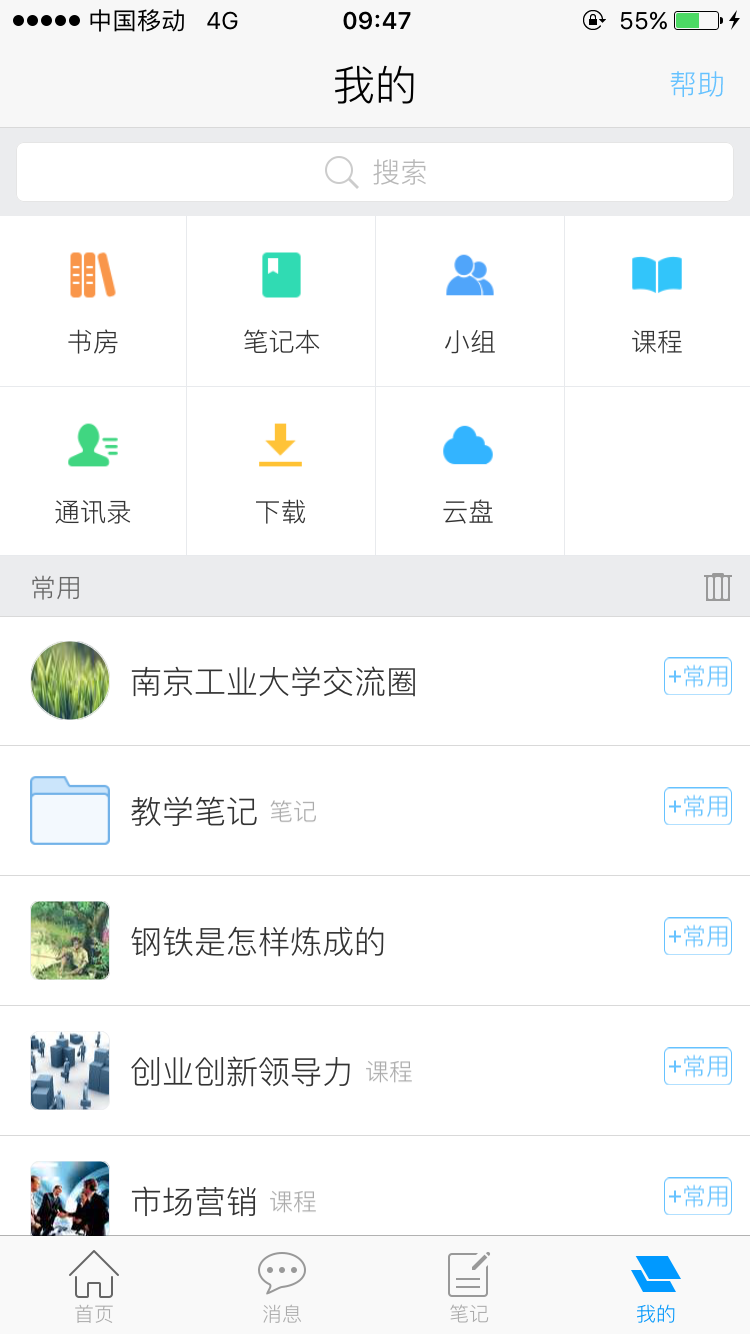Image resolution: width=750 pixels, height=1334 pixels.
Task: Switch to the 笔记 tab
Action: [469, 1285]
